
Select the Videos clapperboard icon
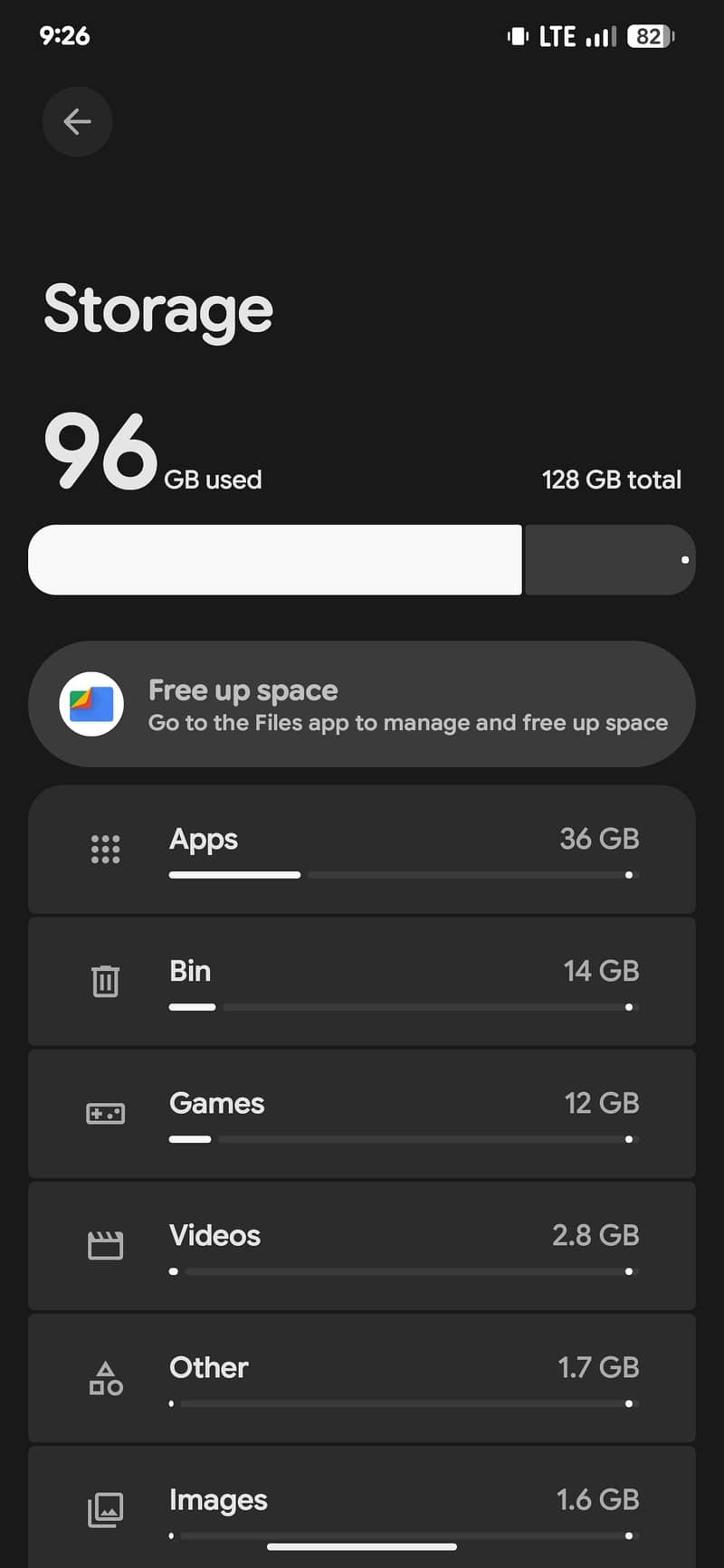(106, 1245)
